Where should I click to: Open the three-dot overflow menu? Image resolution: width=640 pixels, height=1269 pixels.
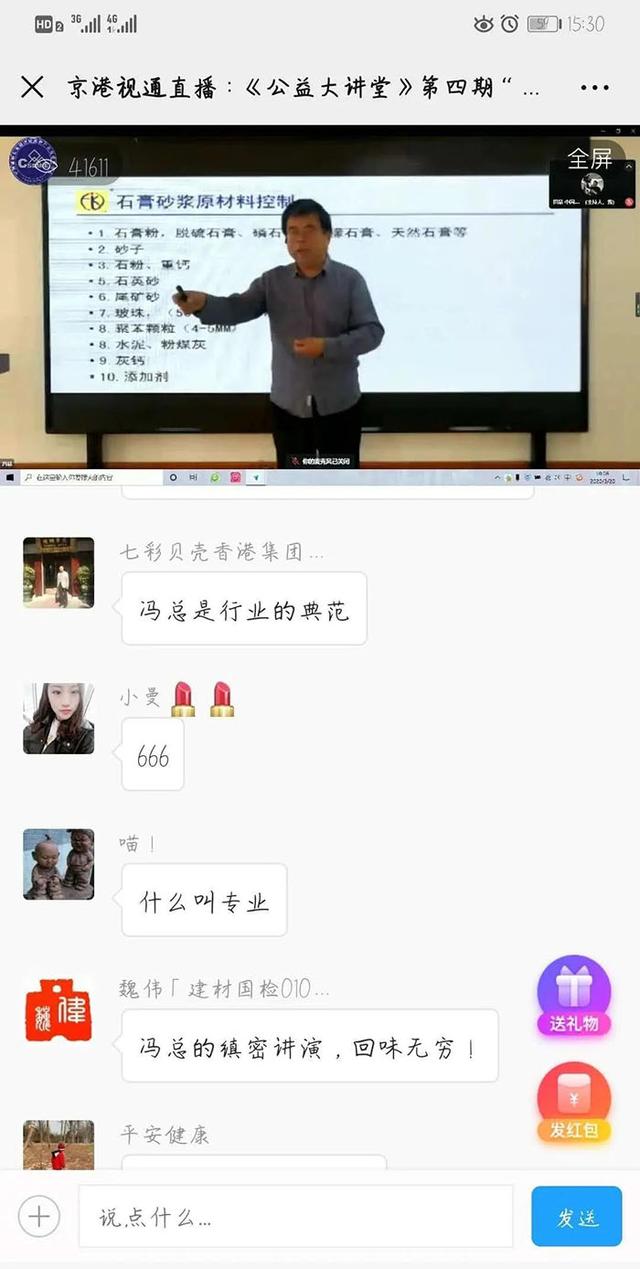pyautogui.click(x=595, y=87)
